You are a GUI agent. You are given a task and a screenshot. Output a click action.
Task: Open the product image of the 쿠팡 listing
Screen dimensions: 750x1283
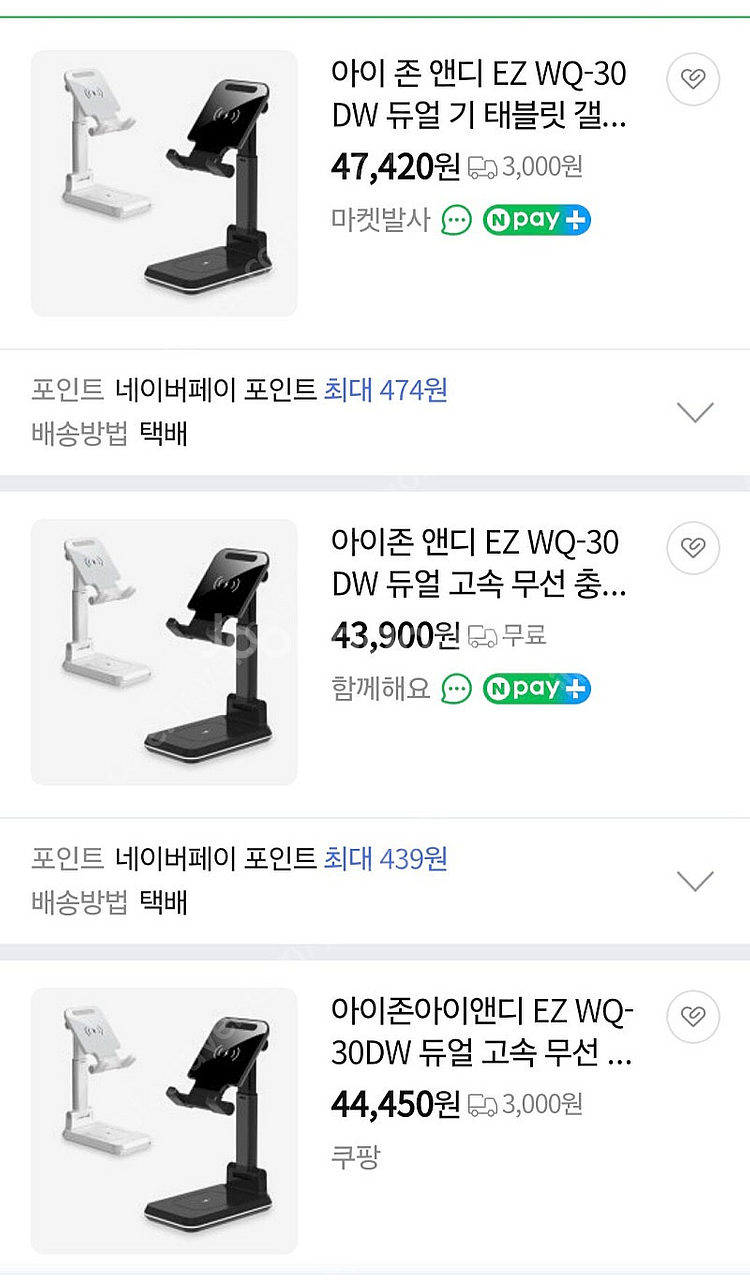[x=164, y=1121]
